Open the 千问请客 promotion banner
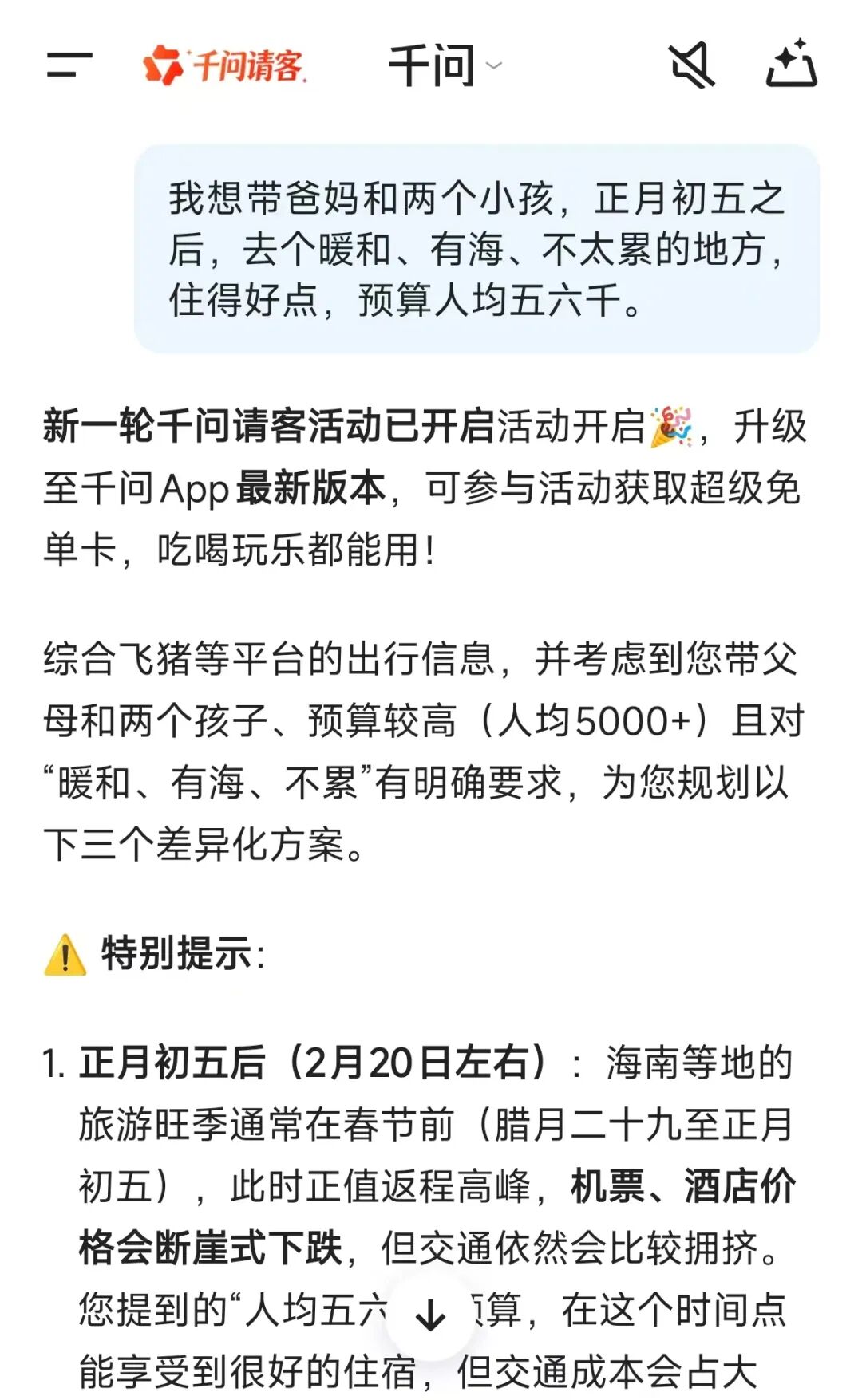The width and height of the screenshot is (862, 1400). pyautogui.click(x=225, y=65)
